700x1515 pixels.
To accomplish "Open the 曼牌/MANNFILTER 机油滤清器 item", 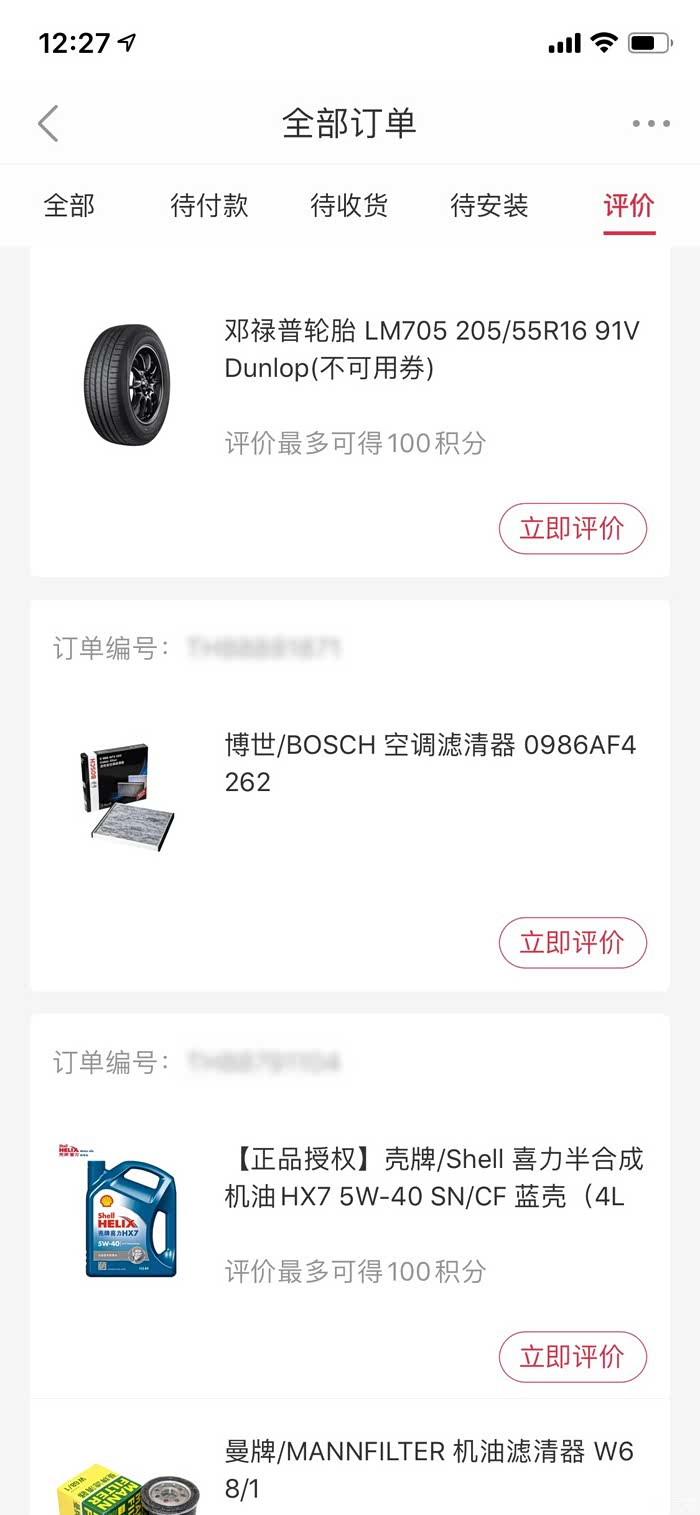I will (429, 1469).
